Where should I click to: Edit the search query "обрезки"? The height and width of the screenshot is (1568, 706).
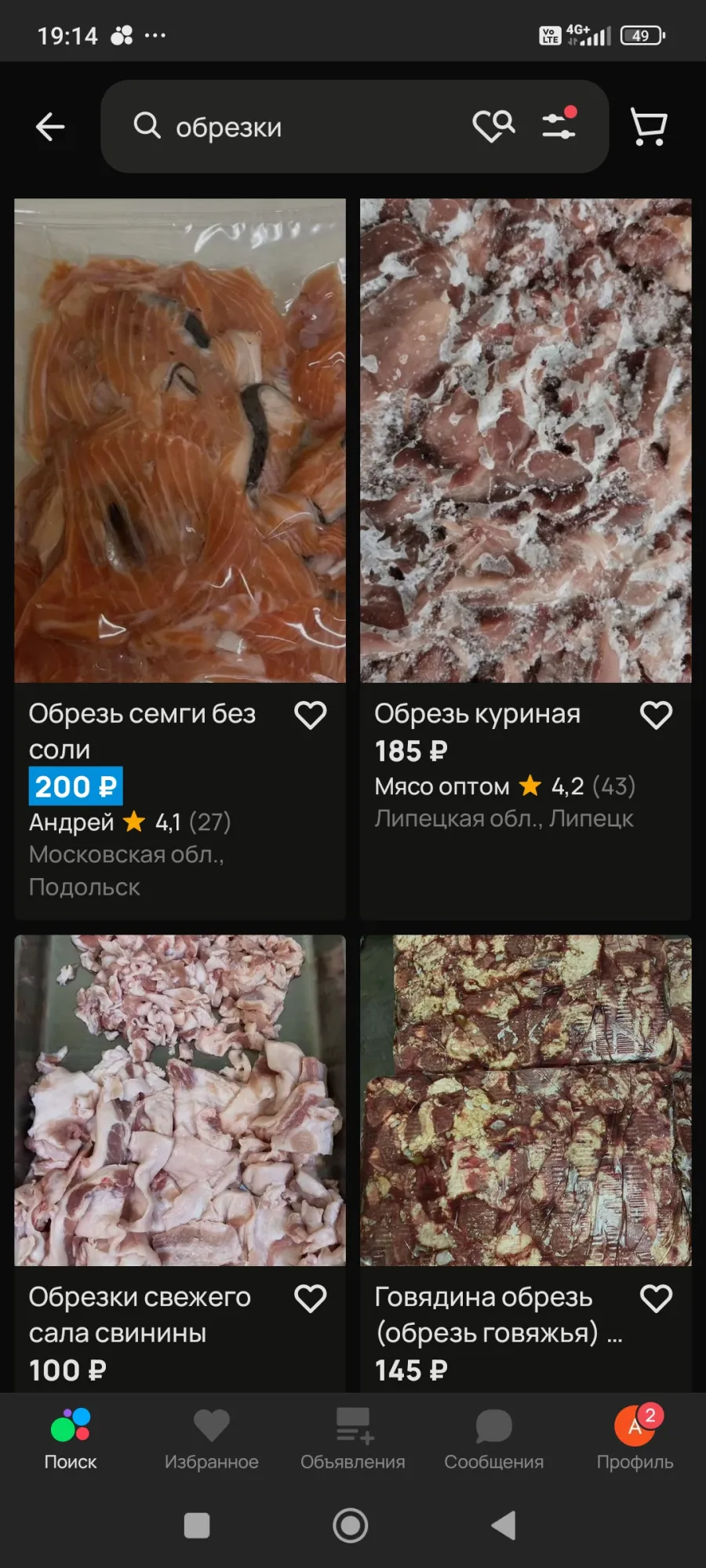click(298, 127)
